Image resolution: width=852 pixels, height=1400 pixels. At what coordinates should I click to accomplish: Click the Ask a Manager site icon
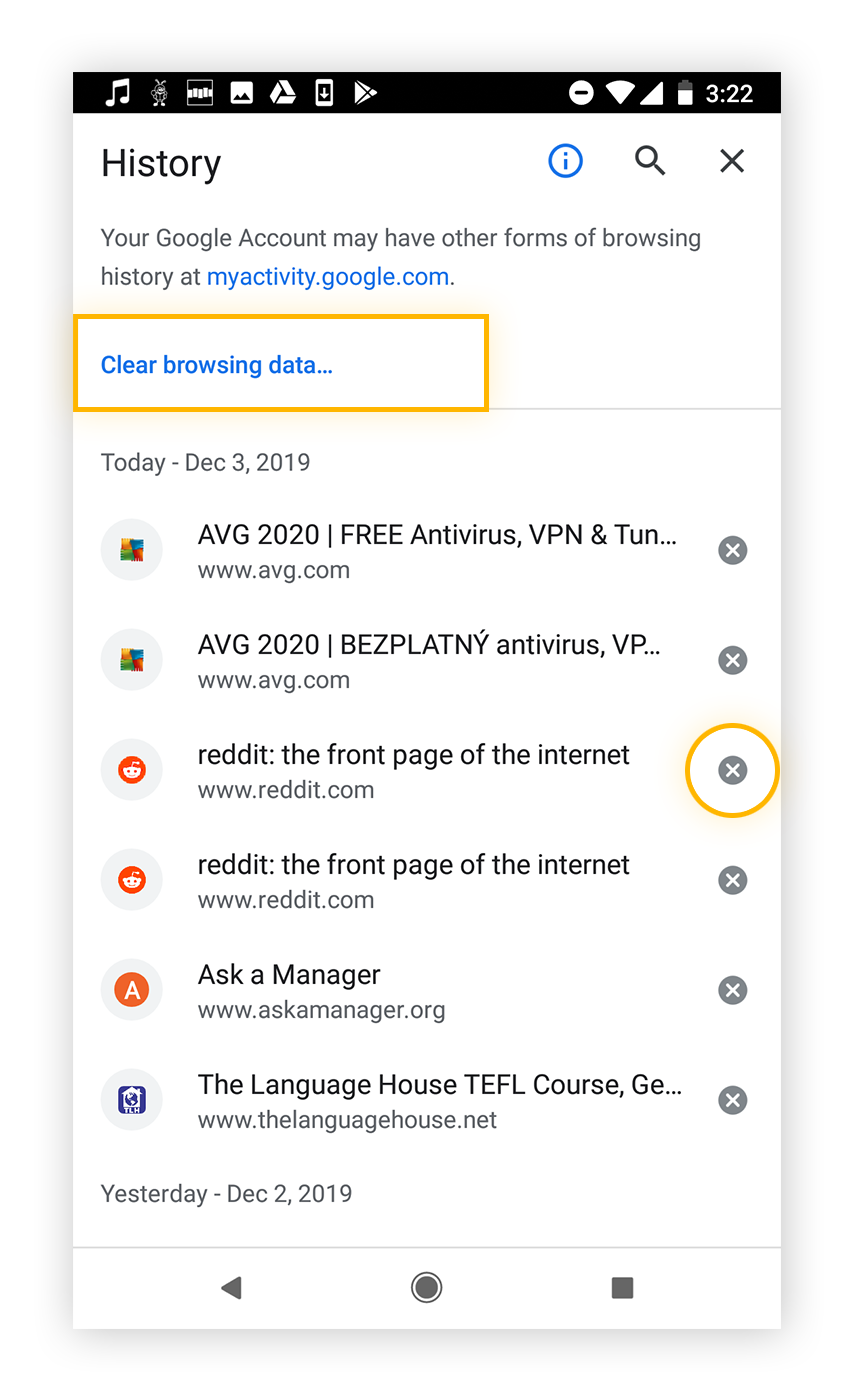point(131,989)
